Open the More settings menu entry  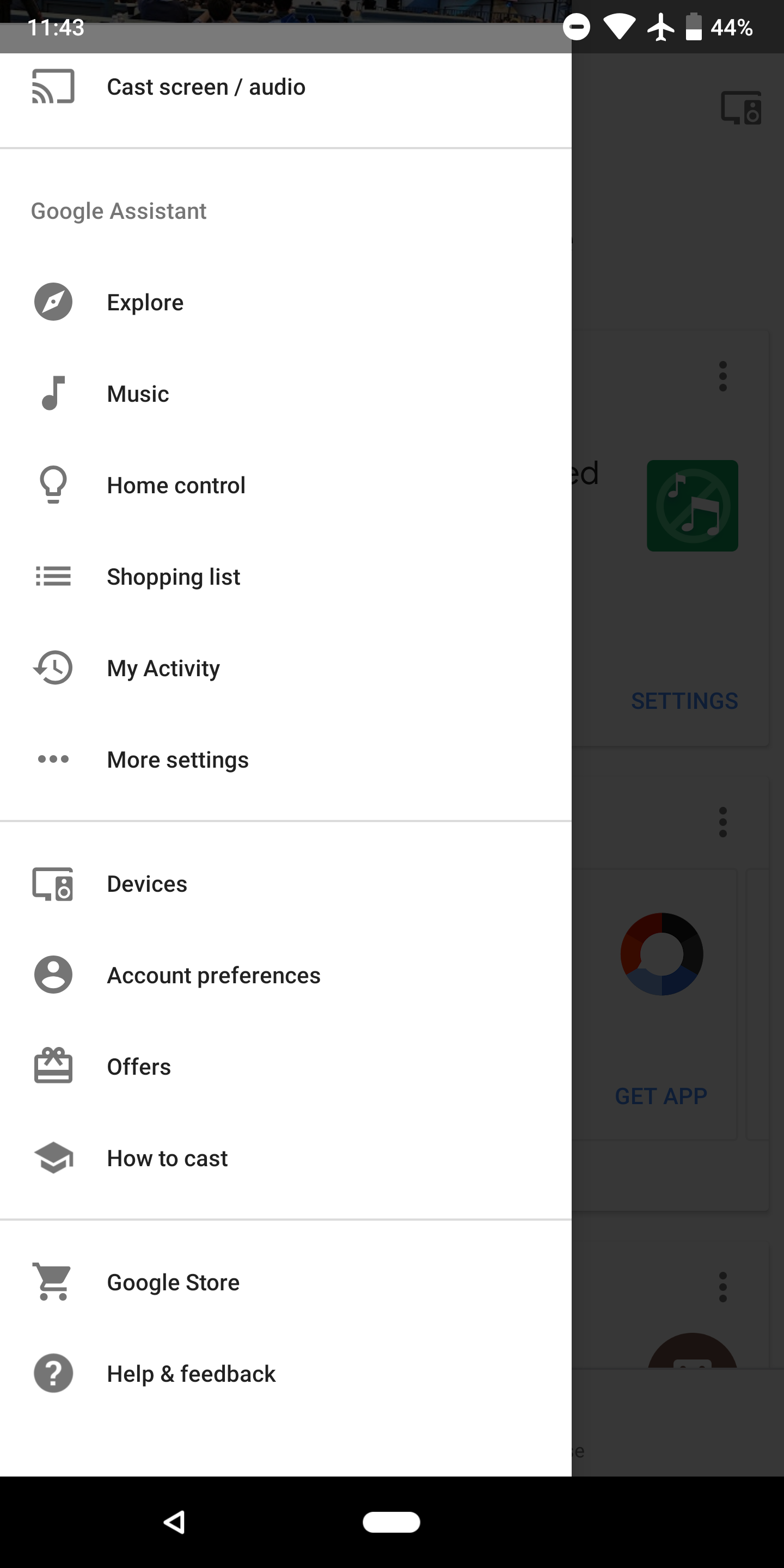177,759
